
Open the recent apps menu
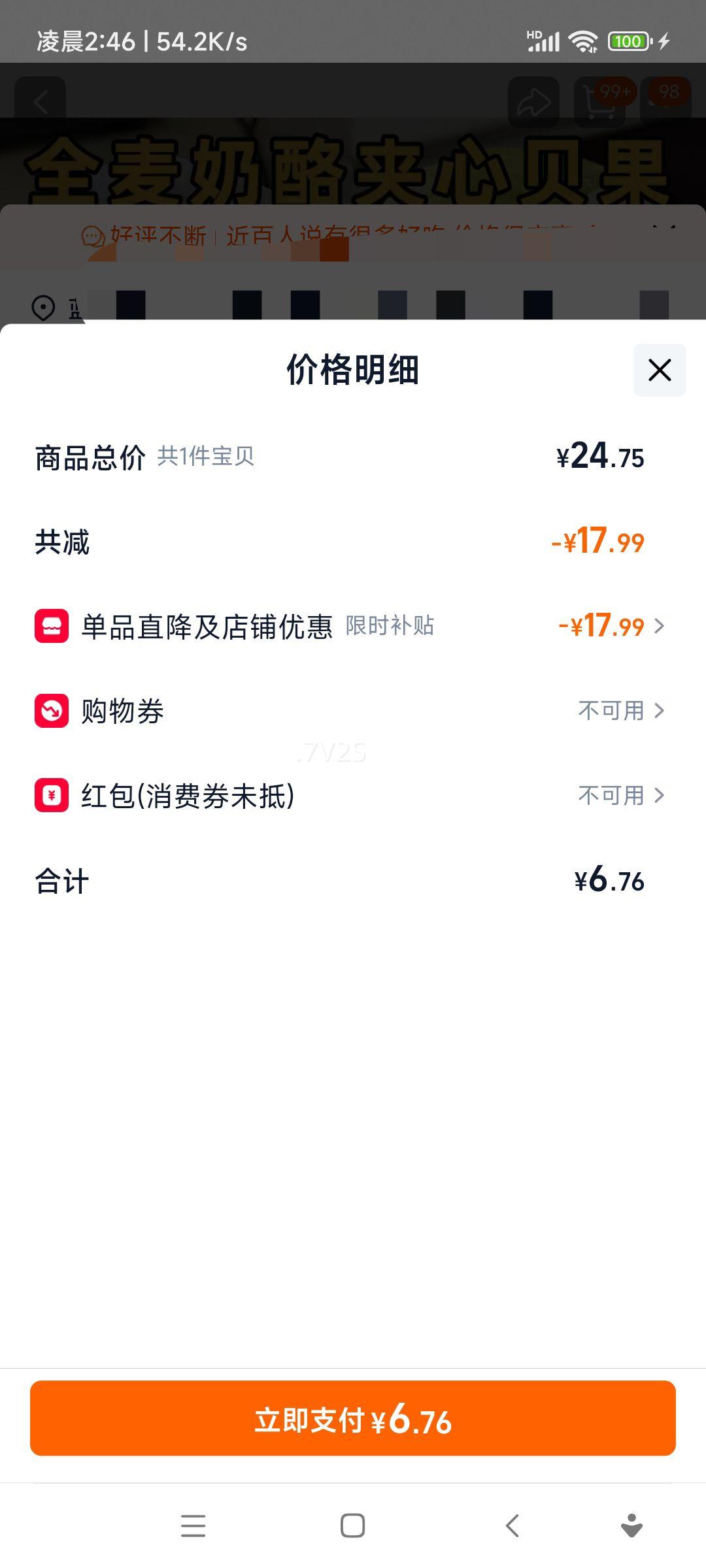193,1526
